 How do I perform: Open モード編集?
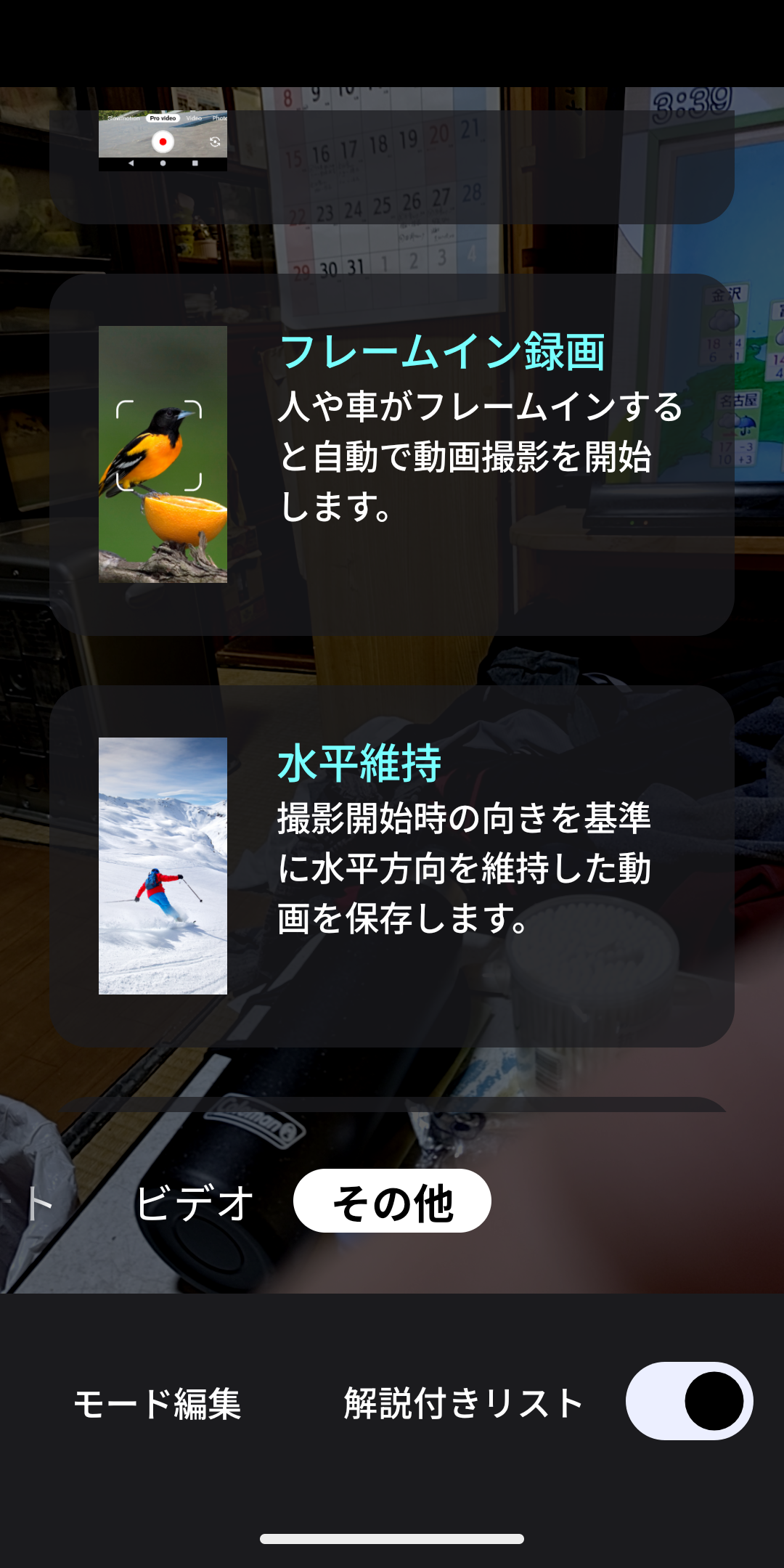(158, 1402)
